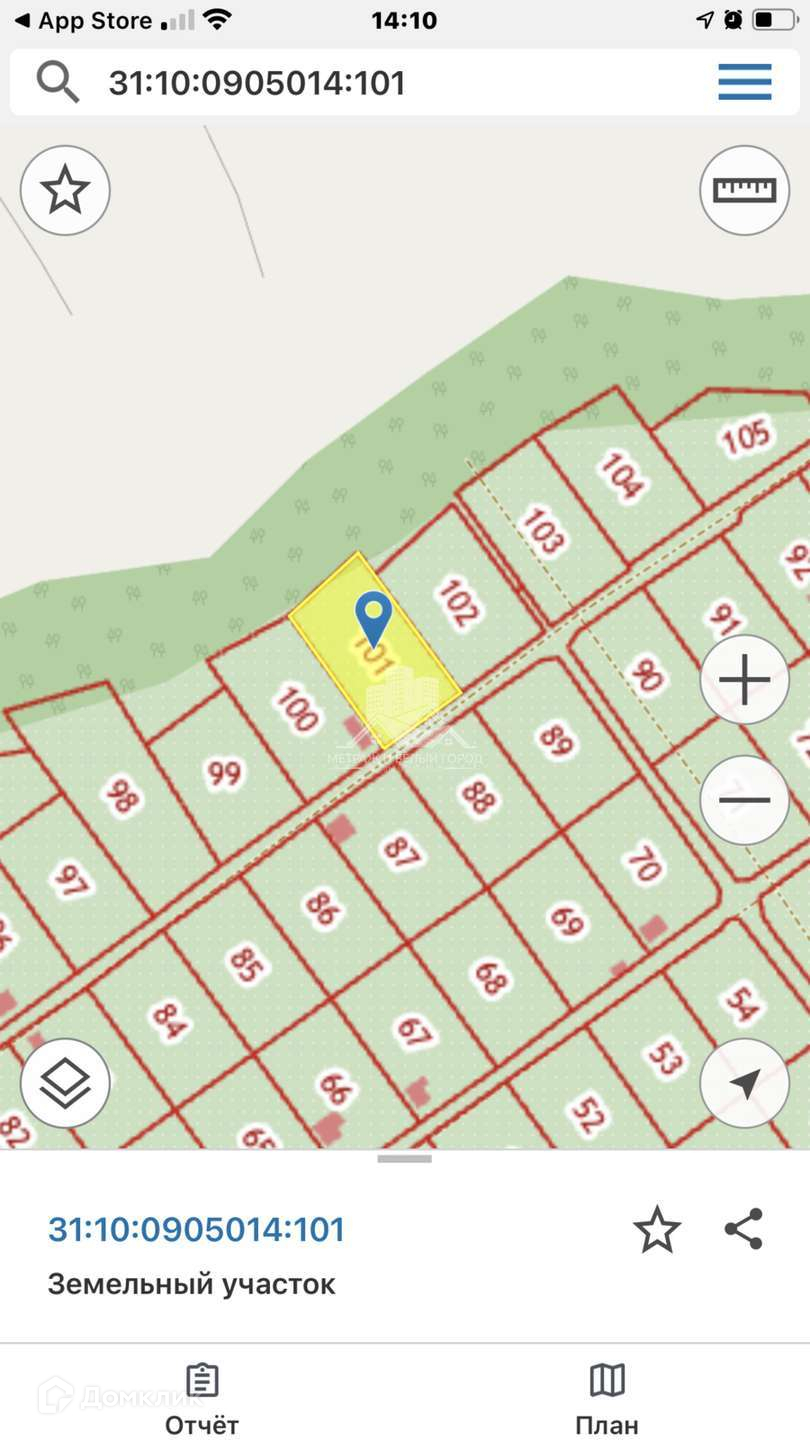The width and height of the screenshot is (810, 1440).
Task: Tap the parcel number link 31:10:0905014:101
Action: pyautogui.click(x=197, y=1229)
